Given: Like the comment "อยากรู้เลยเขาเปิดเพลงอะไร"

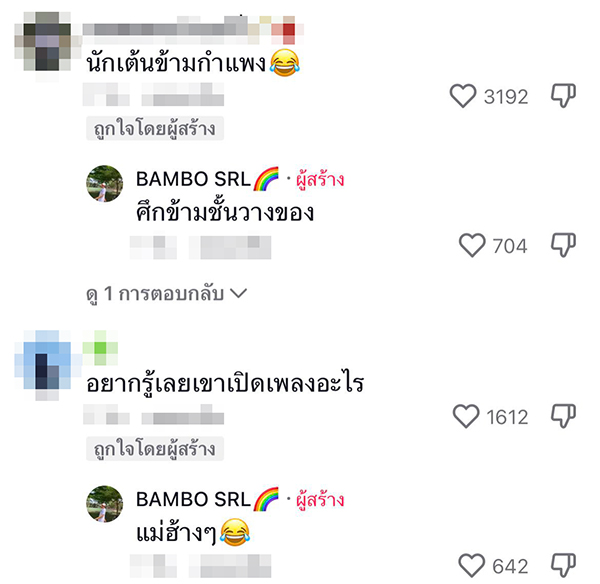Looking at the screenshot, I should click(464, 415).
